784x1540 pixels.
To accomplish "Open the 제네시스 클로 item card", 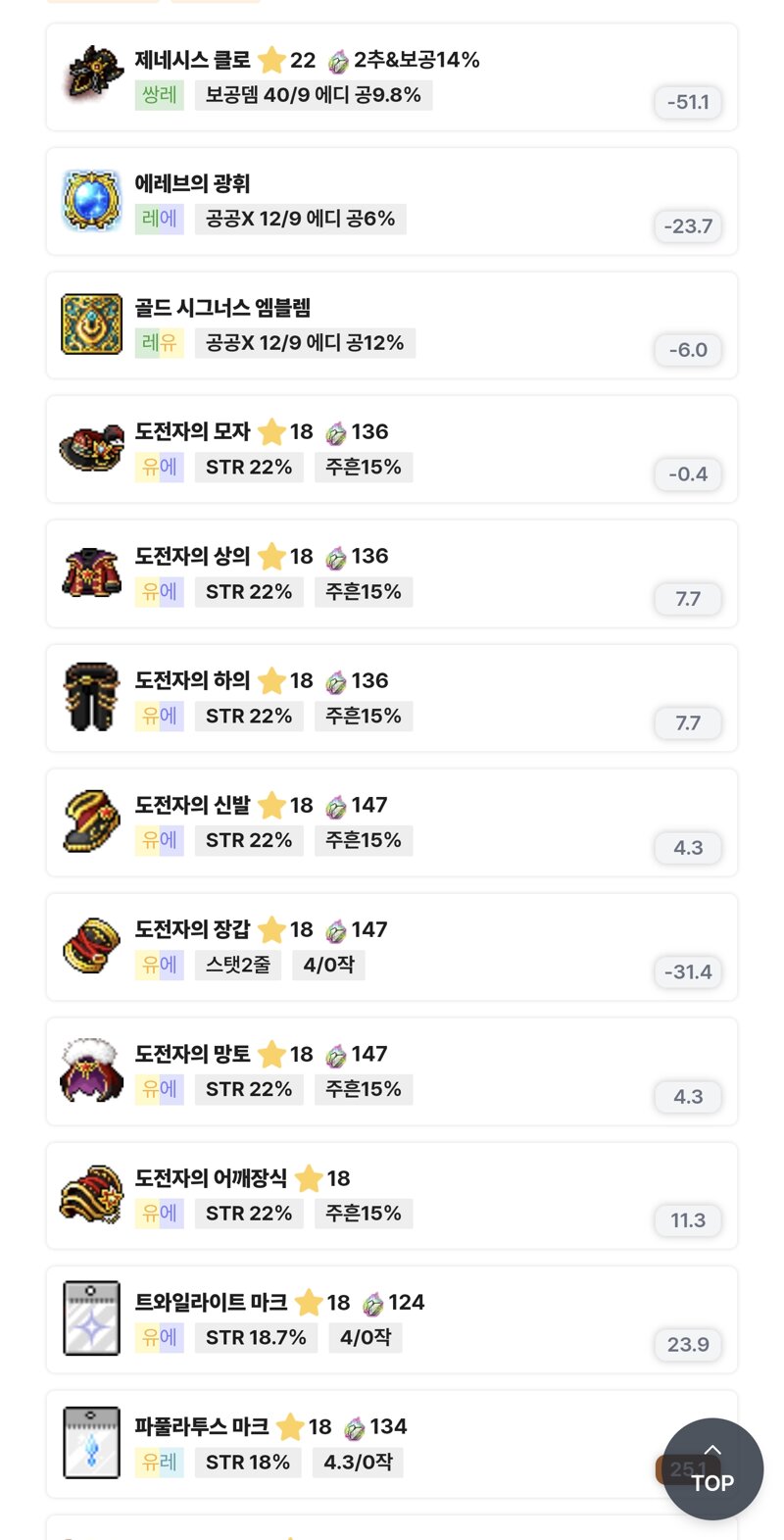I will tap(392, 77).
